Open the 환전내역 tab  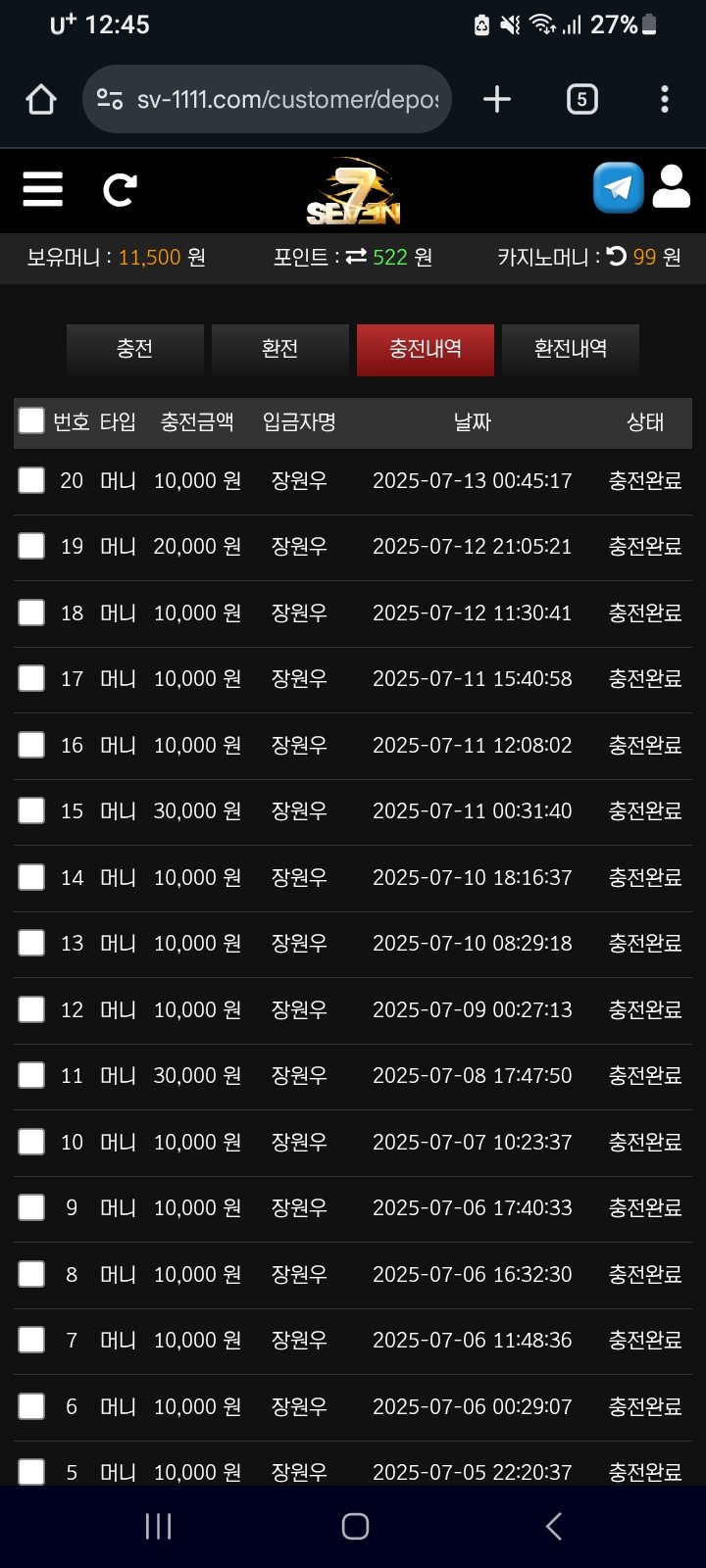click(571, 349)
